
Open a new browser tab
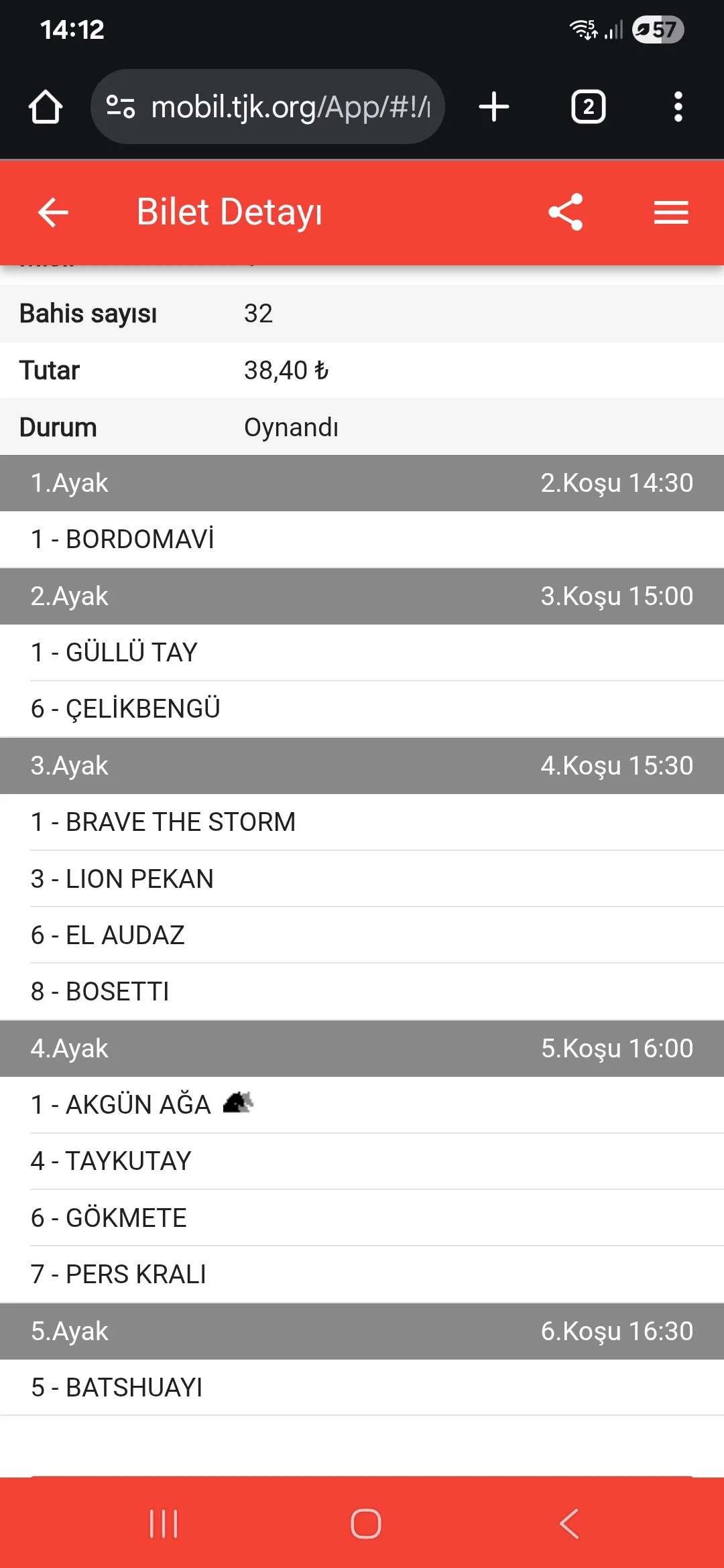coord(494,107)
